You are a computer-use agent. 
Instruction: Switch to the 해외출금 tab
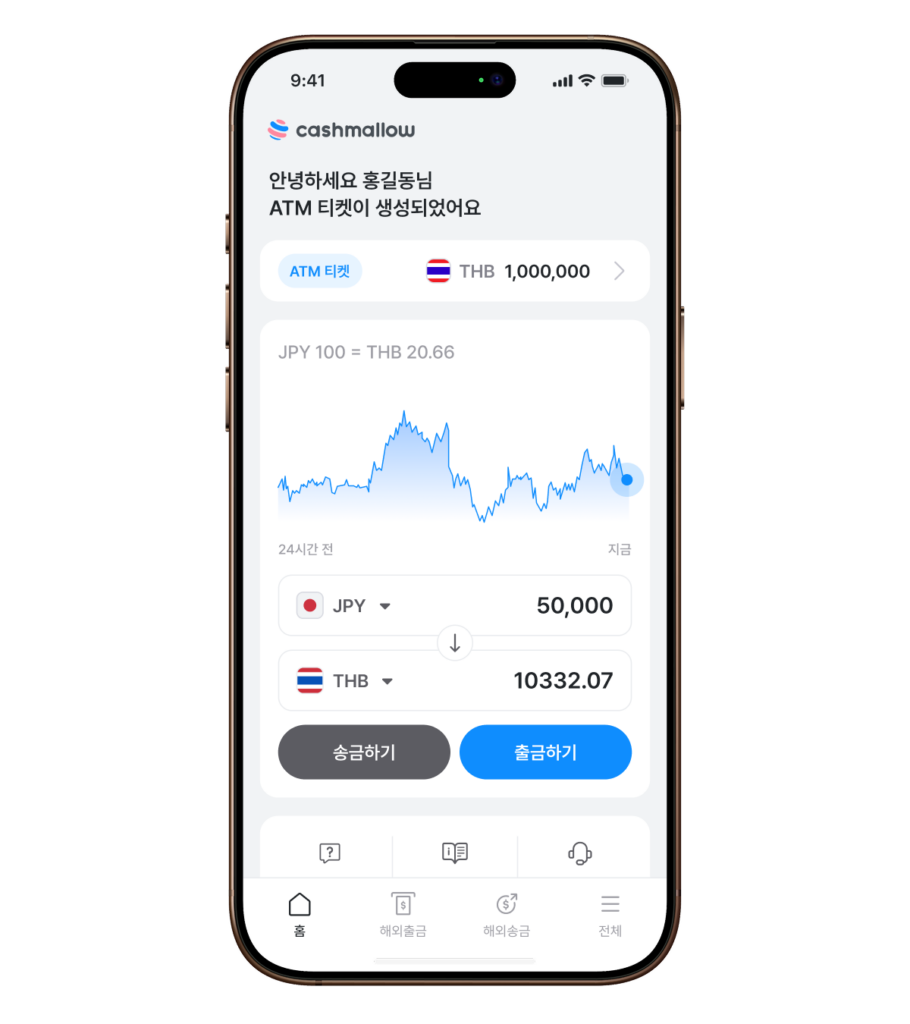point(403,915)
